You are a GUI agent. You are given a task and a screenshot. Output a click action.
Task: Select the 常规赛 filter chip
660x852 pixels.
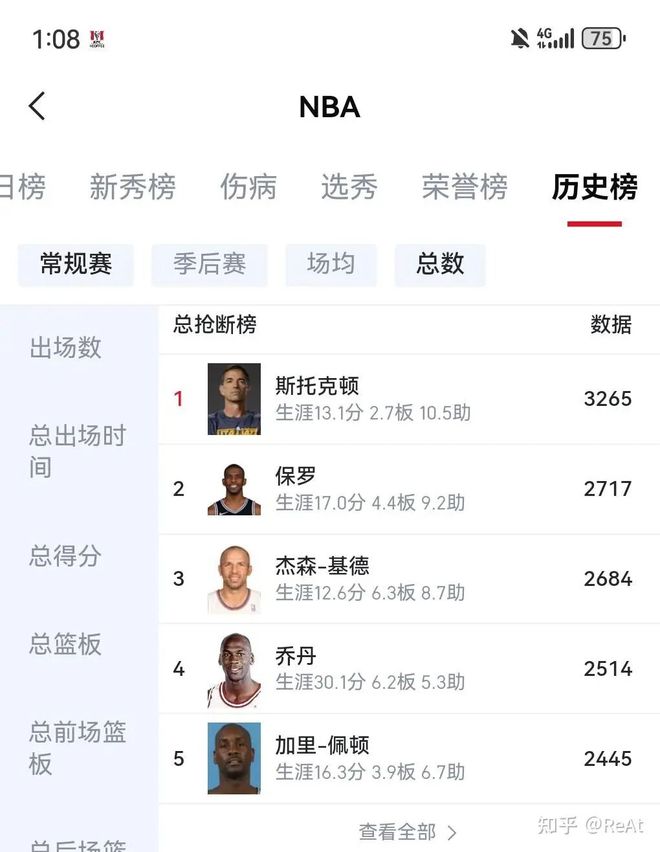pyautogui.click(x=75, y=264)
